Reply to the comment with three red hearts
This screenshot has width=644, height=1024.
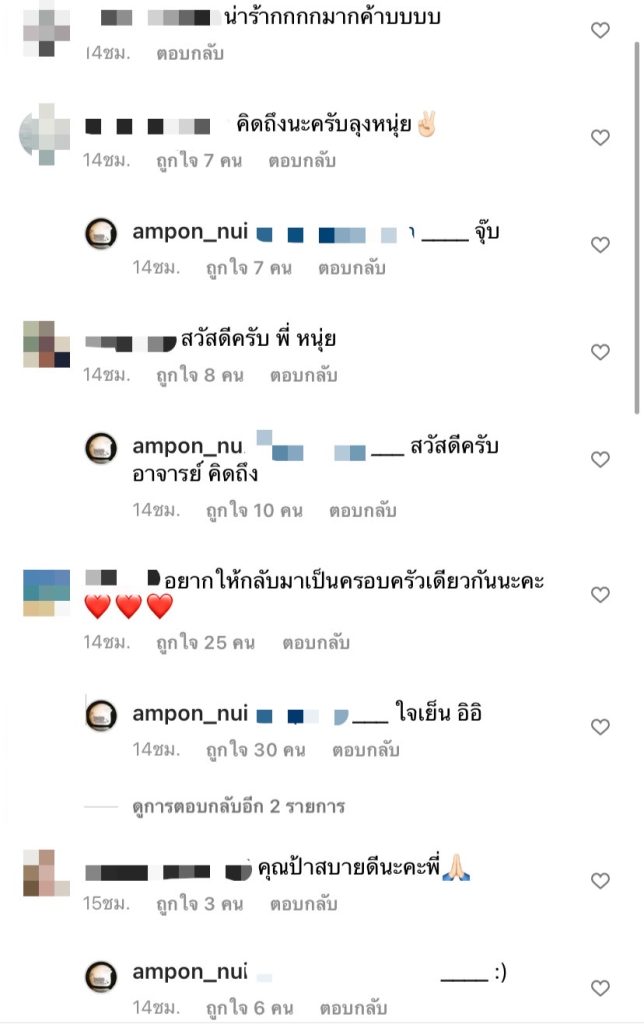pos(315,643)
